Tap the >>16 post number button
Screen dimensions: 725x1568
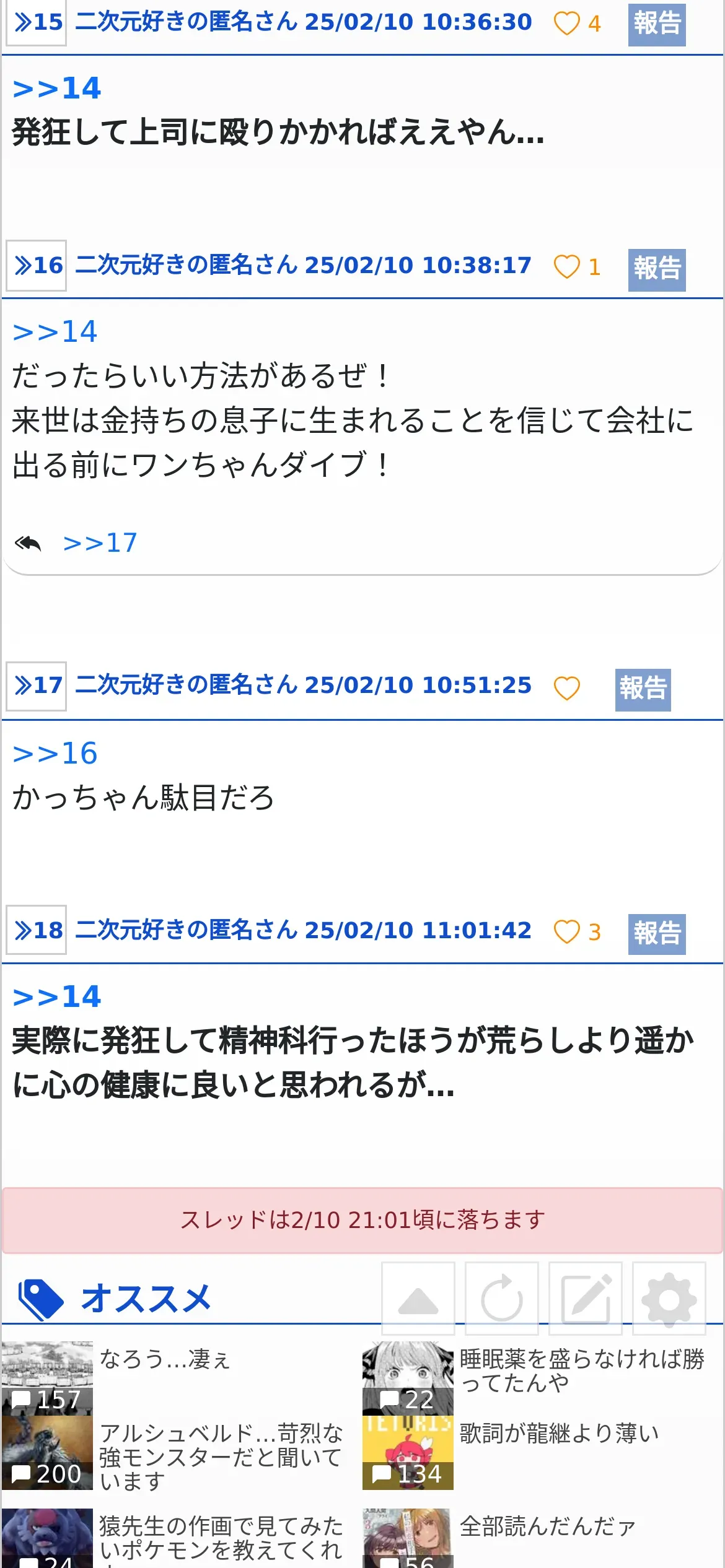click(37, 266)
